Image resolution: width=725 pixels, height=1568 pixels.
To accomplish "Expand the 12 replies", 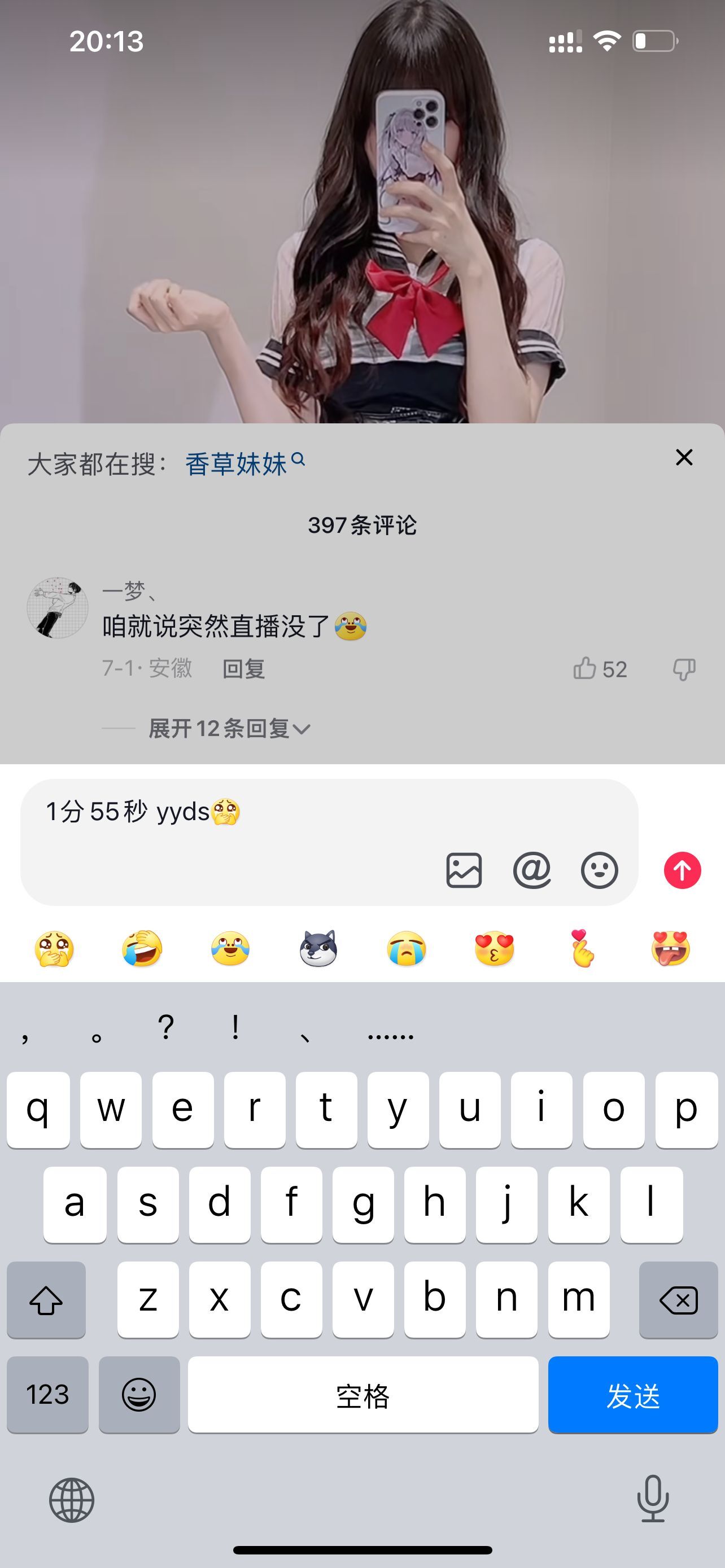I will 229,729.
